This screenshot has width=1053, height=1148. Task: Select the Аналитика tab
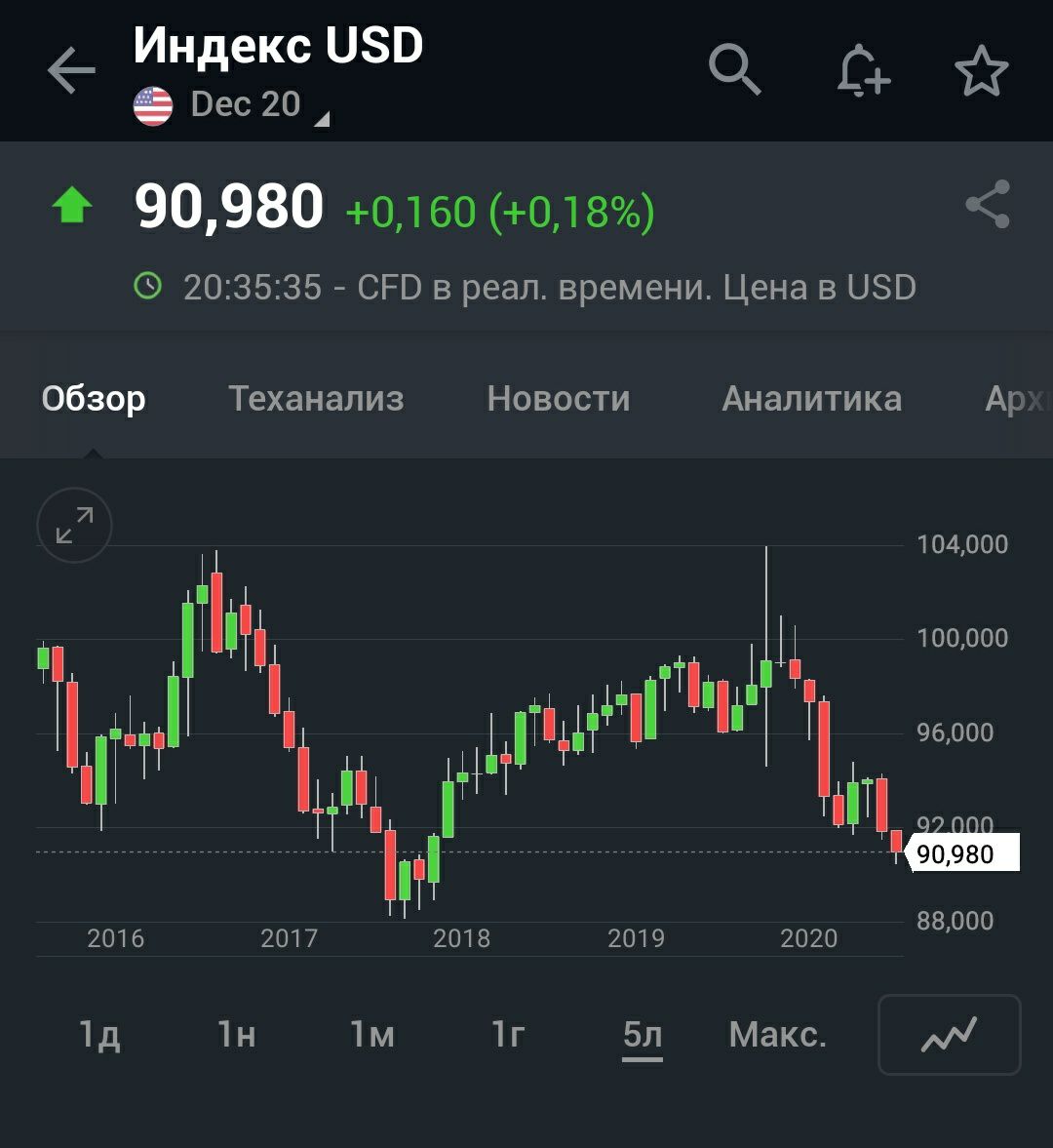tap(811, 399)
